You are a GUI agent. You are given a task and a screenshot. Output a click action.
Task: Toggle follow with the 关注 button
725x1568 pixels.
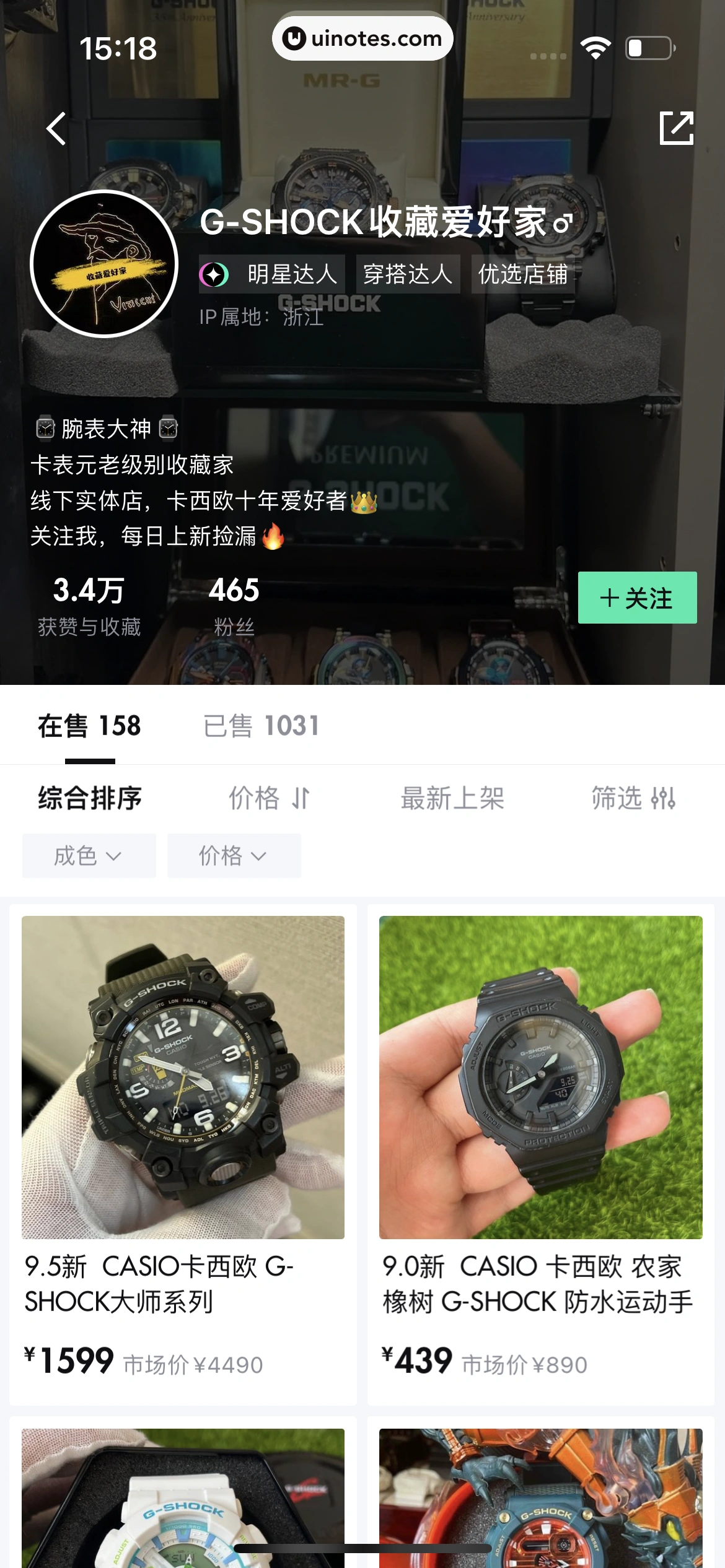click(x=637, y=598)
